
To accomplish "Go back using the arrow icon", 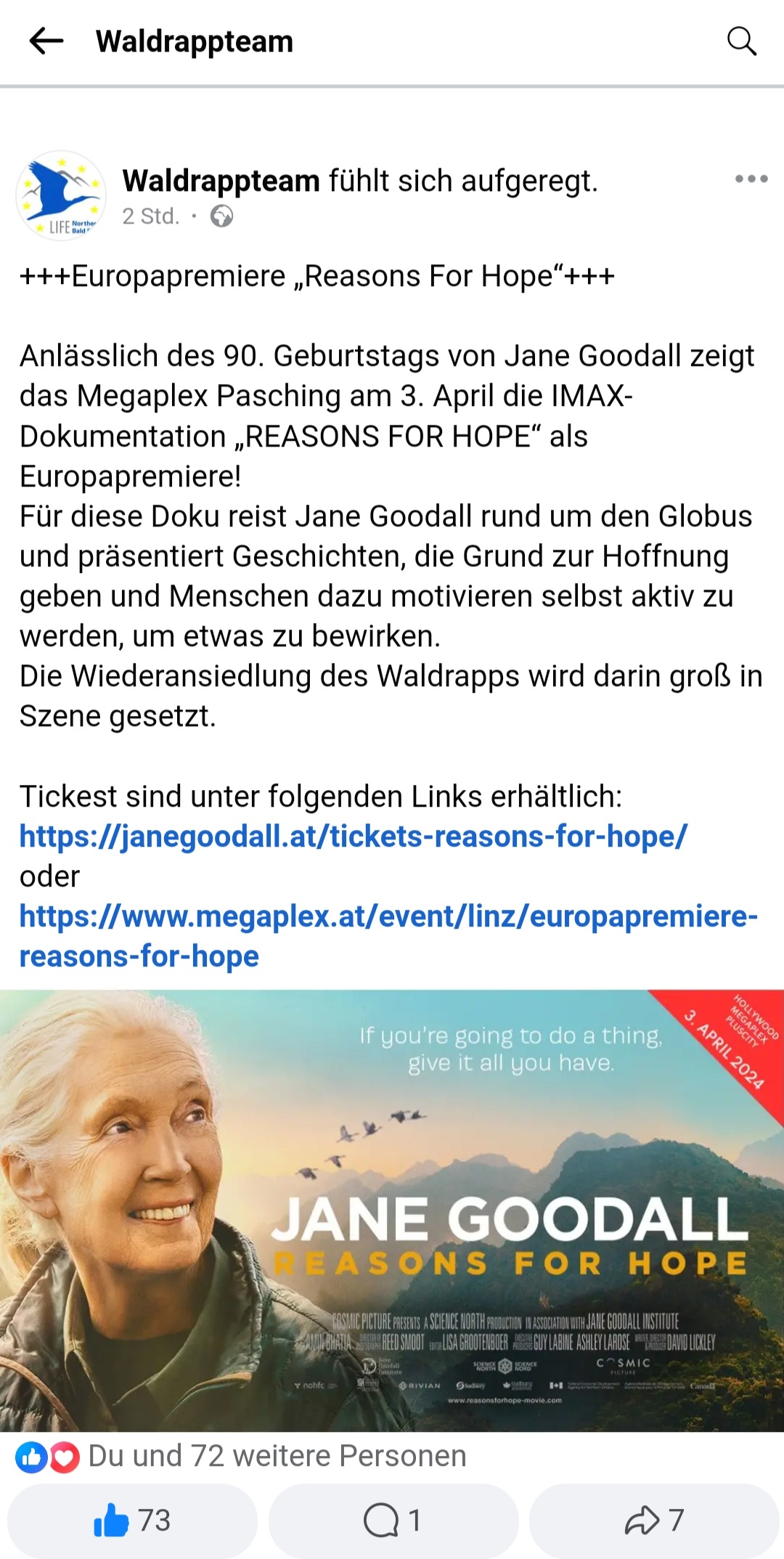I will 46,41.
